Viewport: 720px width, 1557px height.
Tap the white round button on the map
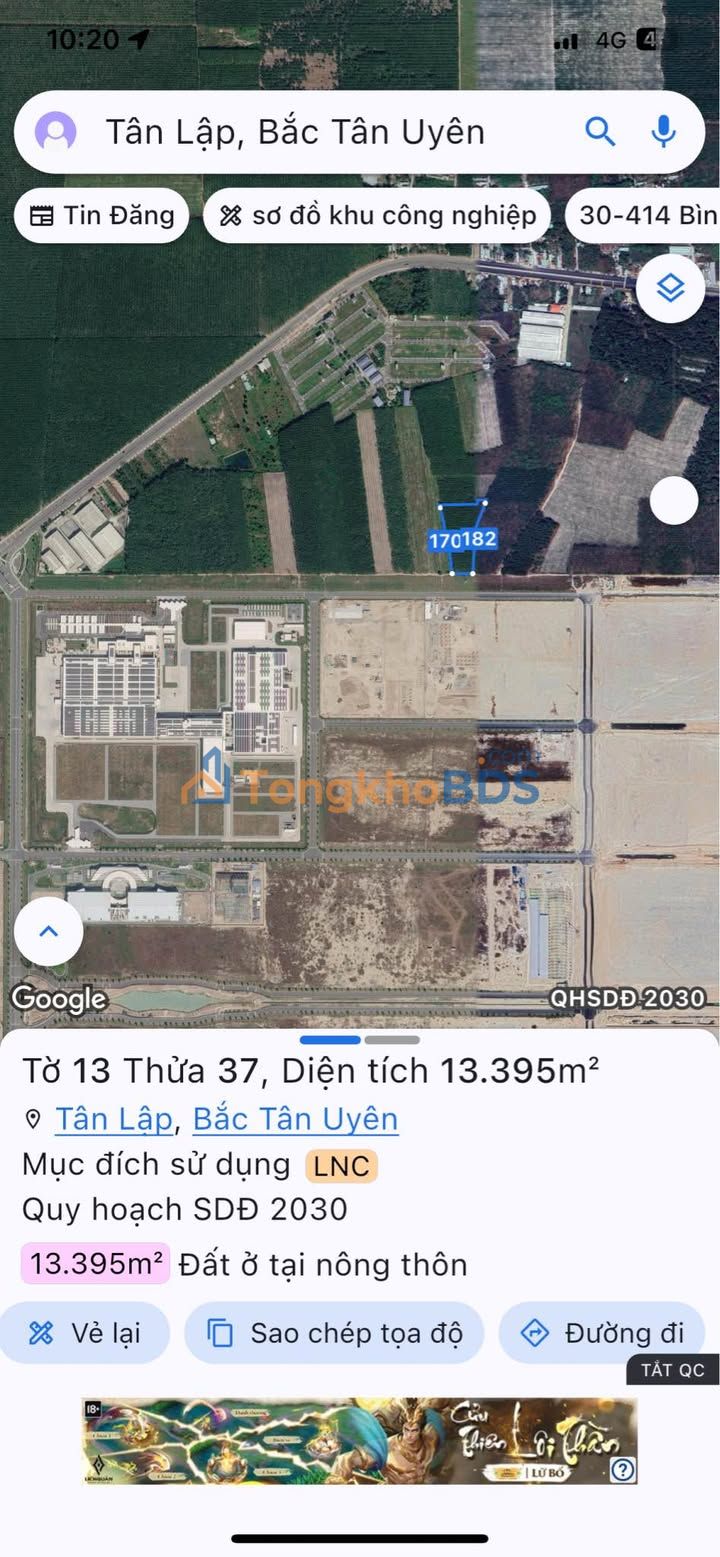[674, 500]
